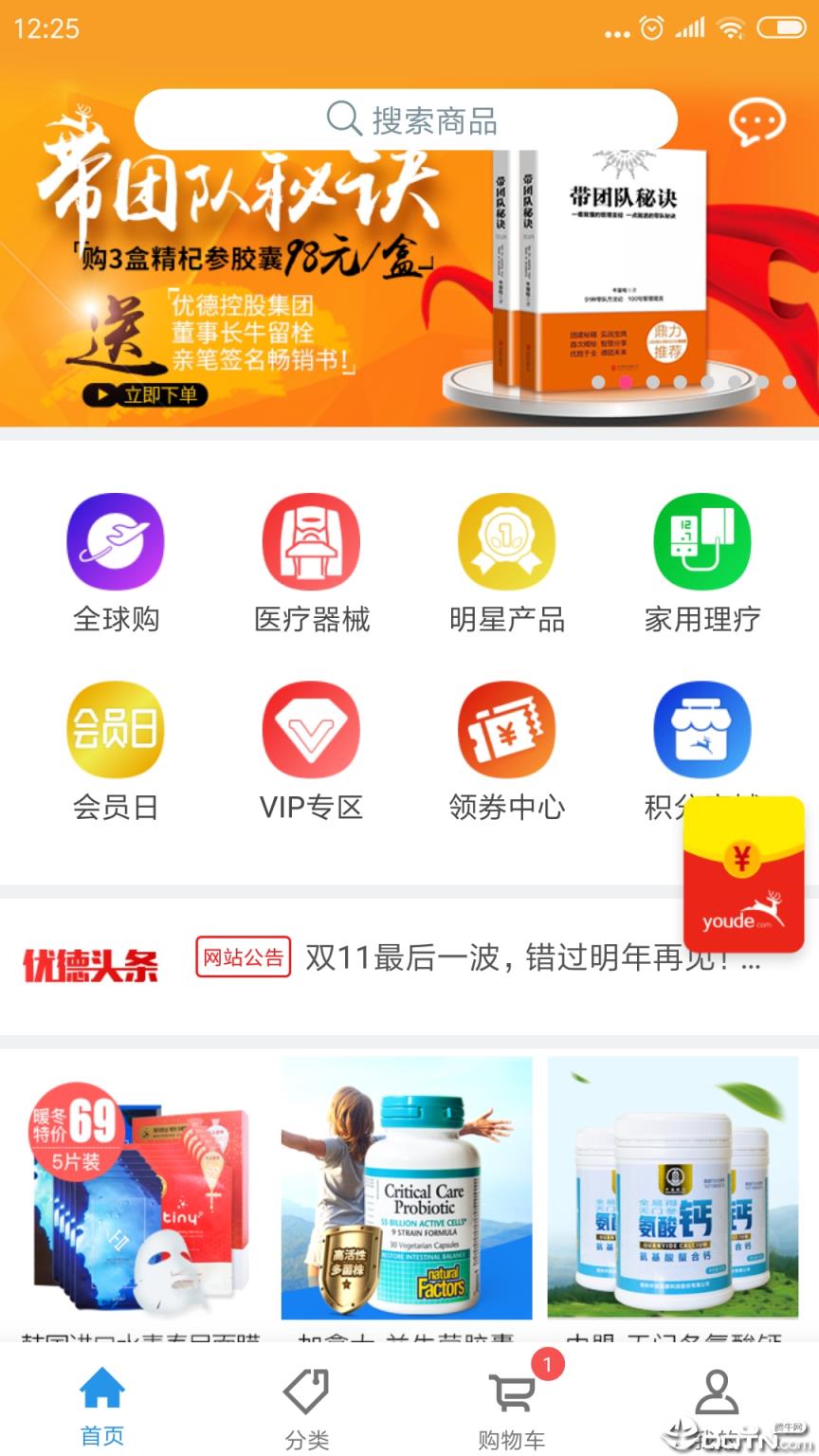Tap the 会员日 member day icon

[115, 728]
